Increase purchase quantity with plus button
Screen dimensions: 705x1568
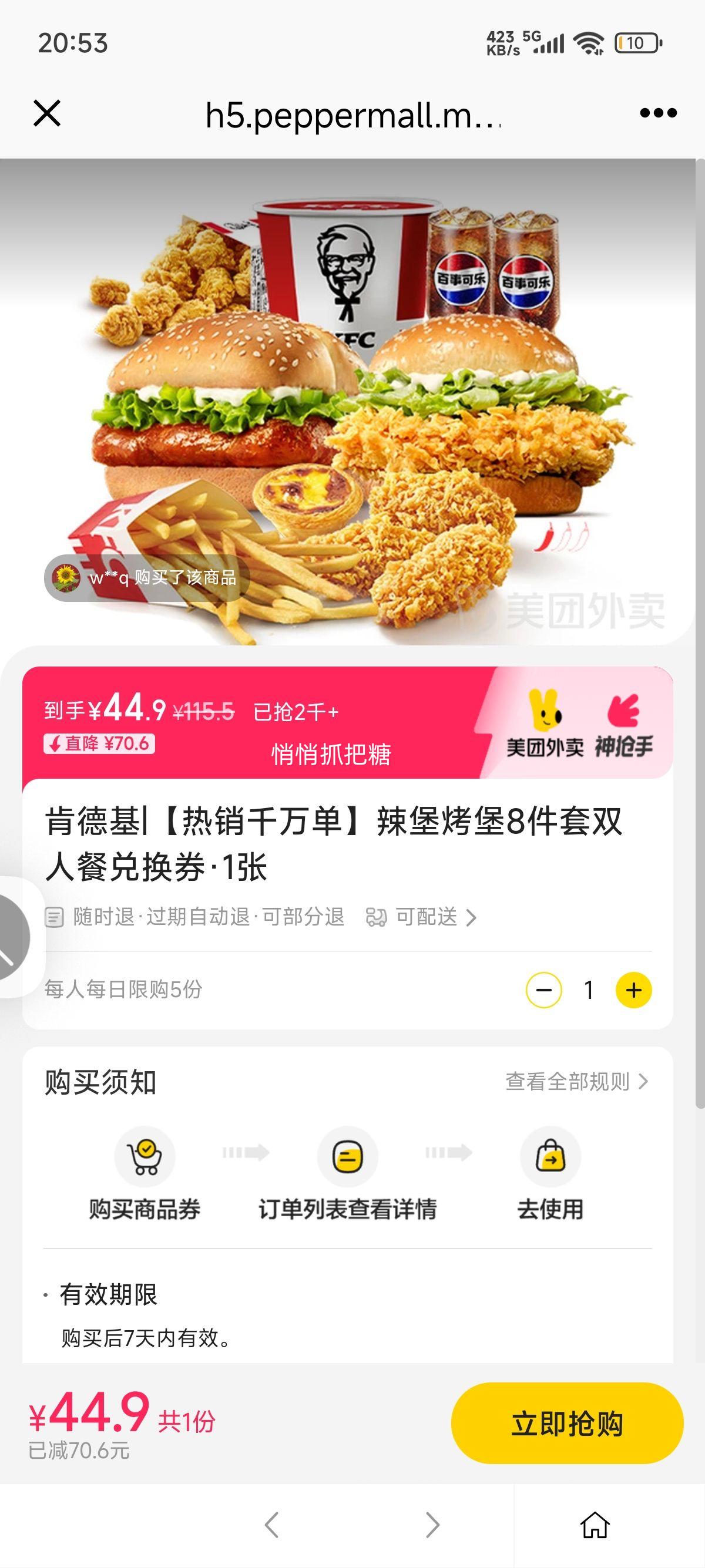[x=633, y=990]
